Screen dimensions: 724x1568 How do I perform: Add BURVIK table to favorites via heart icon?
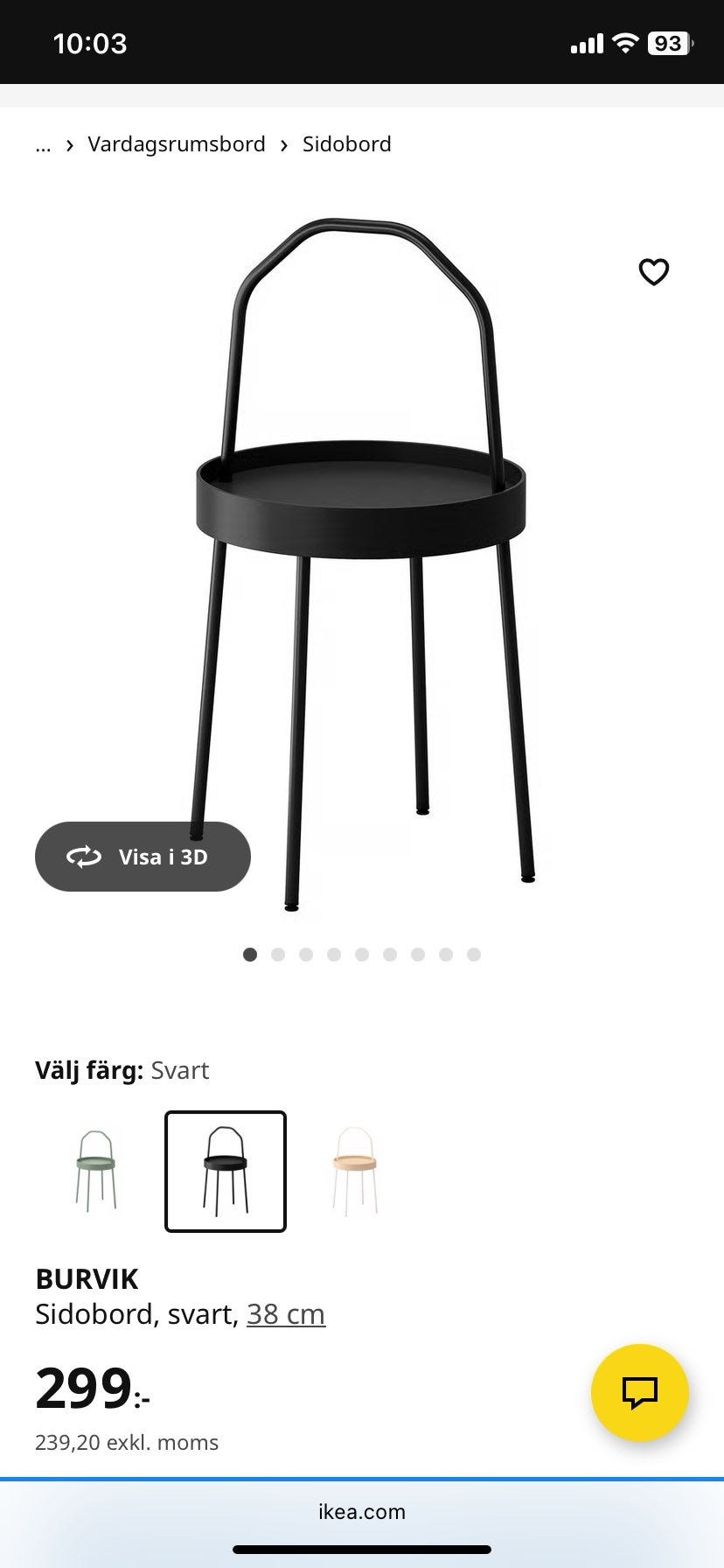(655, 272)
